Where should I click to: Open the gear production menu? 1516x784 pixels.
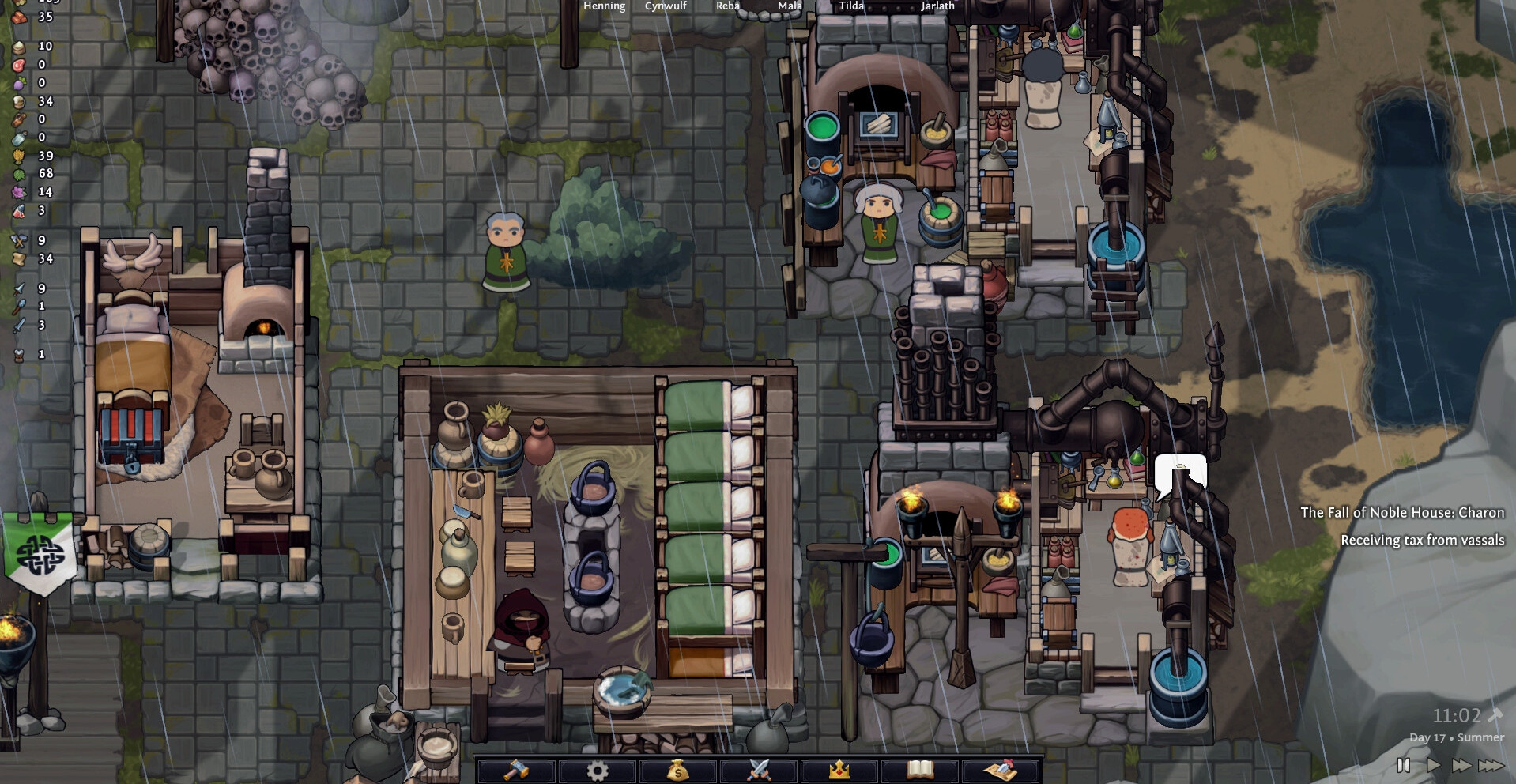(597, 770)
